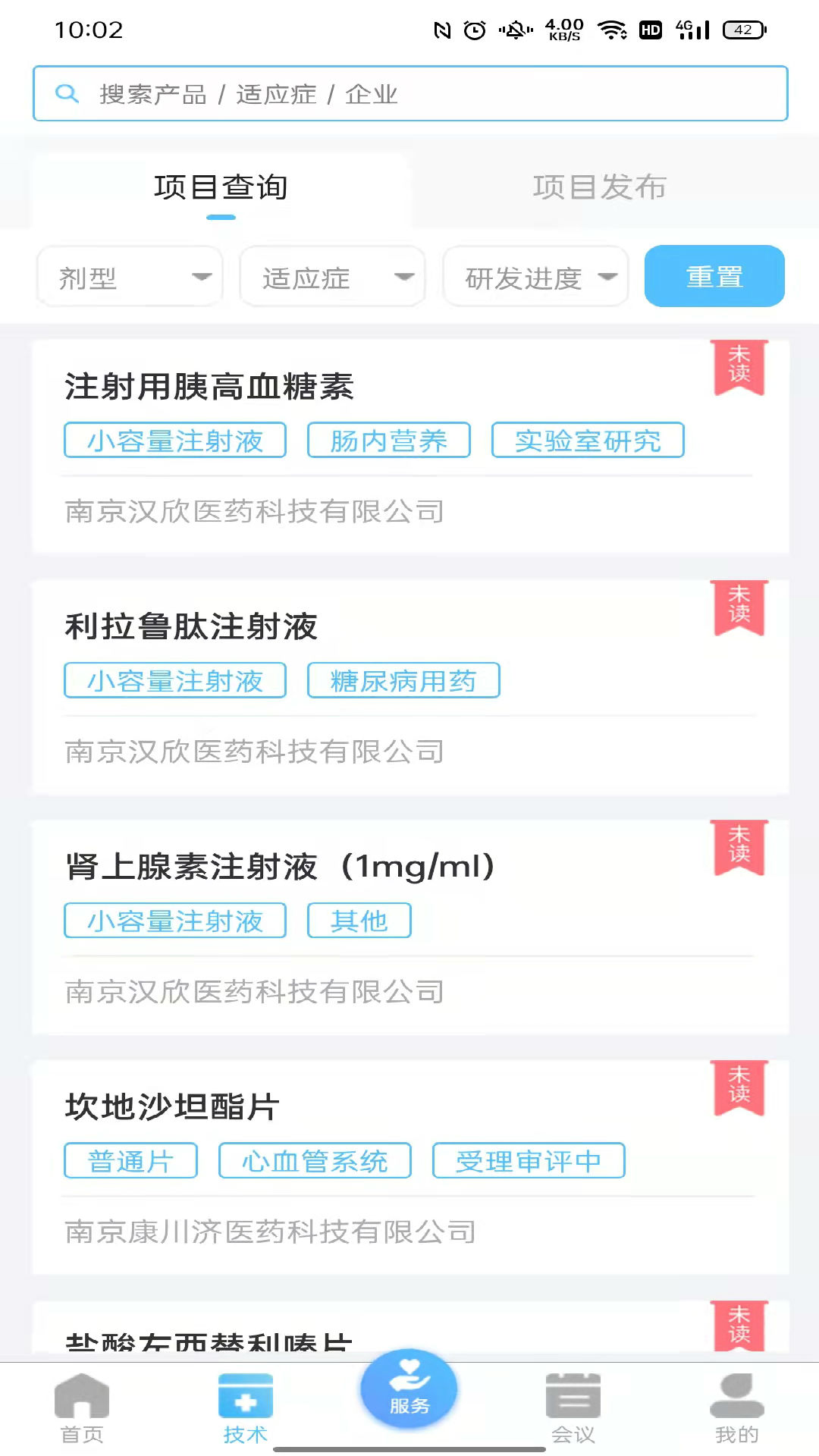Switch to the 项目发布 tab
The height and width of the screenshot is (1456, 819).
tap(599, 188)
